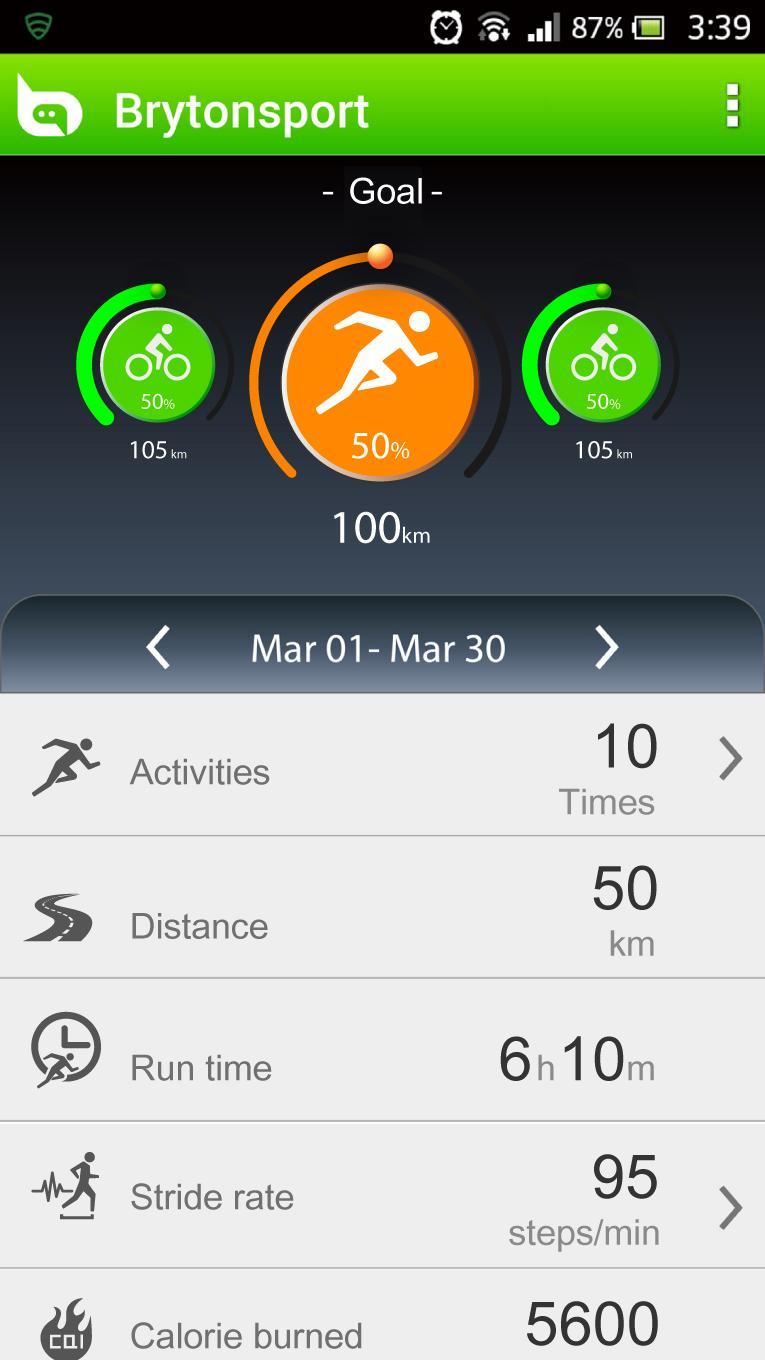Open the Stride rate details row
This screenshot has width=765, height=1360.
click(x=382, y=1196)
